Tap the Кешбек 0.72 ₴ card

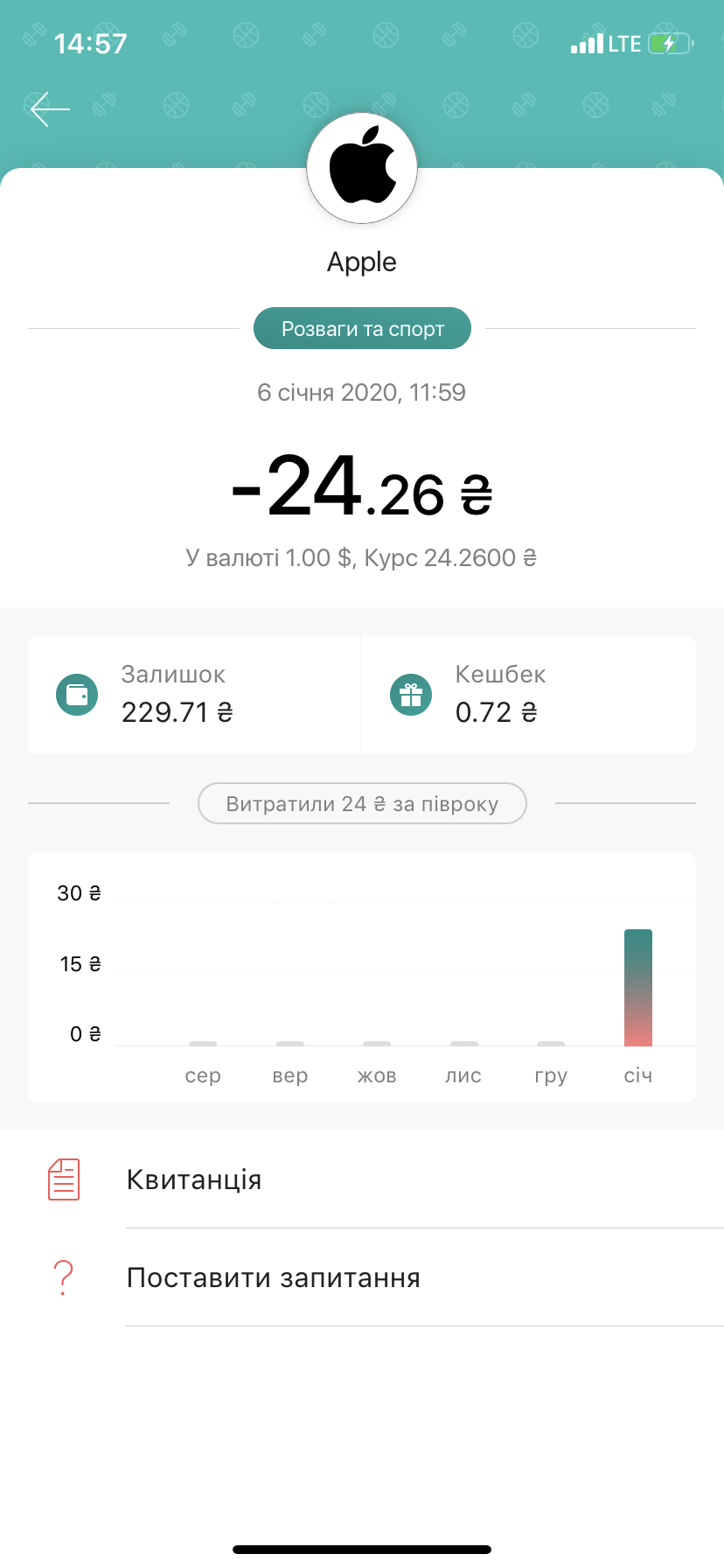(x=528, y=695)
